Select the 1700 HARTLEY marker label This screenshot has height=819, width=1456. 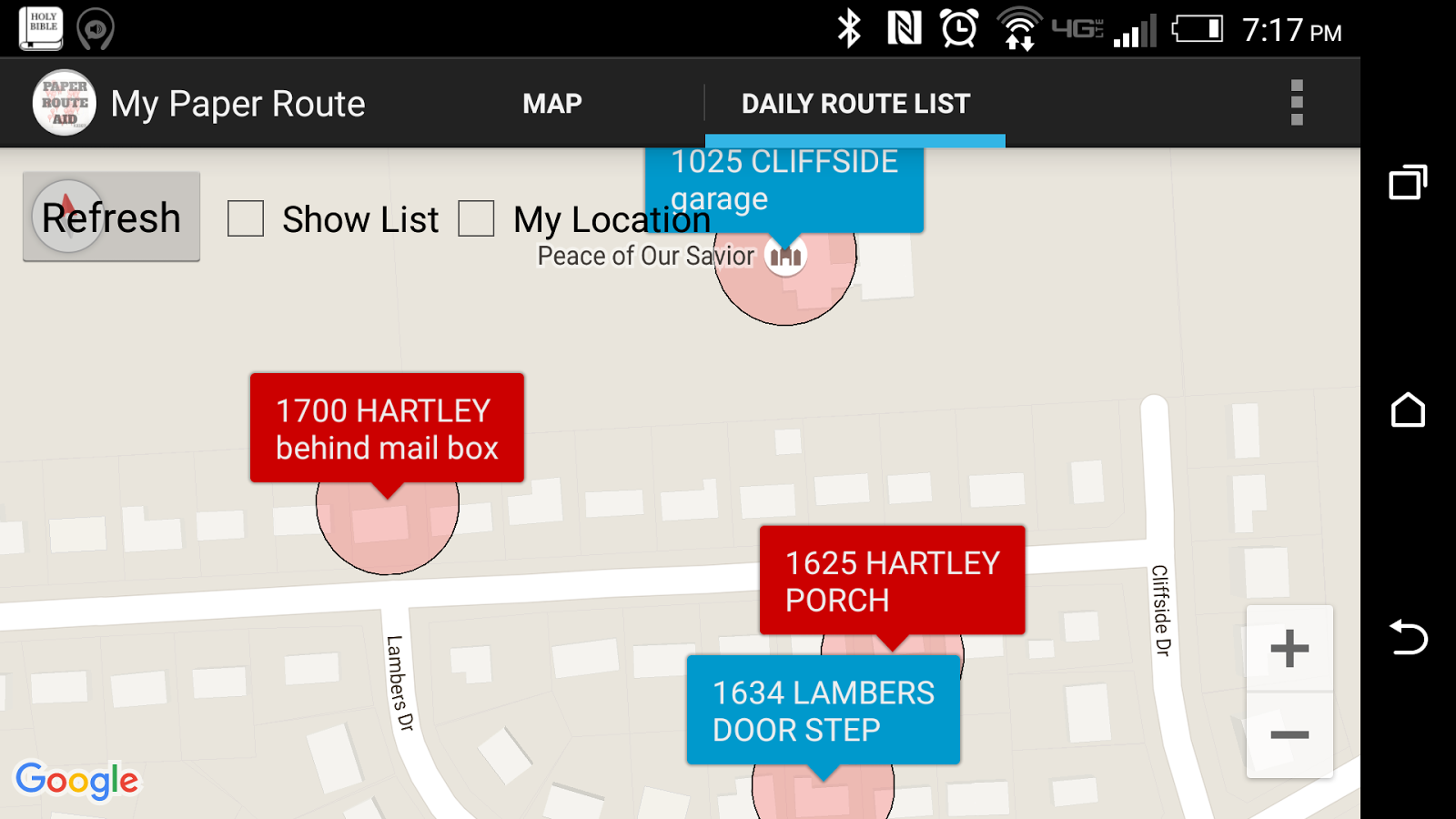tap(387, 428)
